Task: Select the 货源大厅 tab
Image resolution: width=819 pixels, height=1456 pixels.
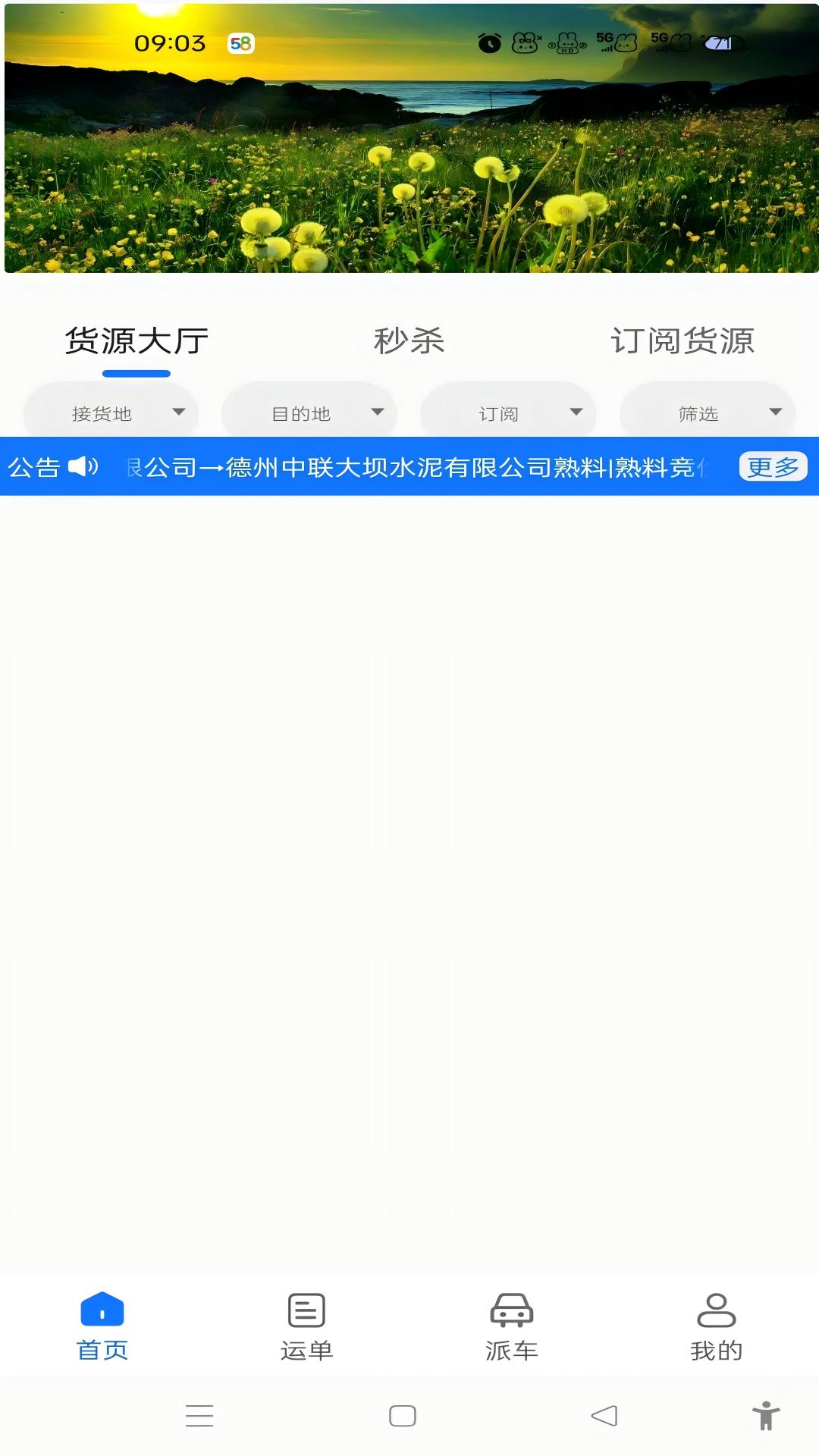Action: [136, 341]
